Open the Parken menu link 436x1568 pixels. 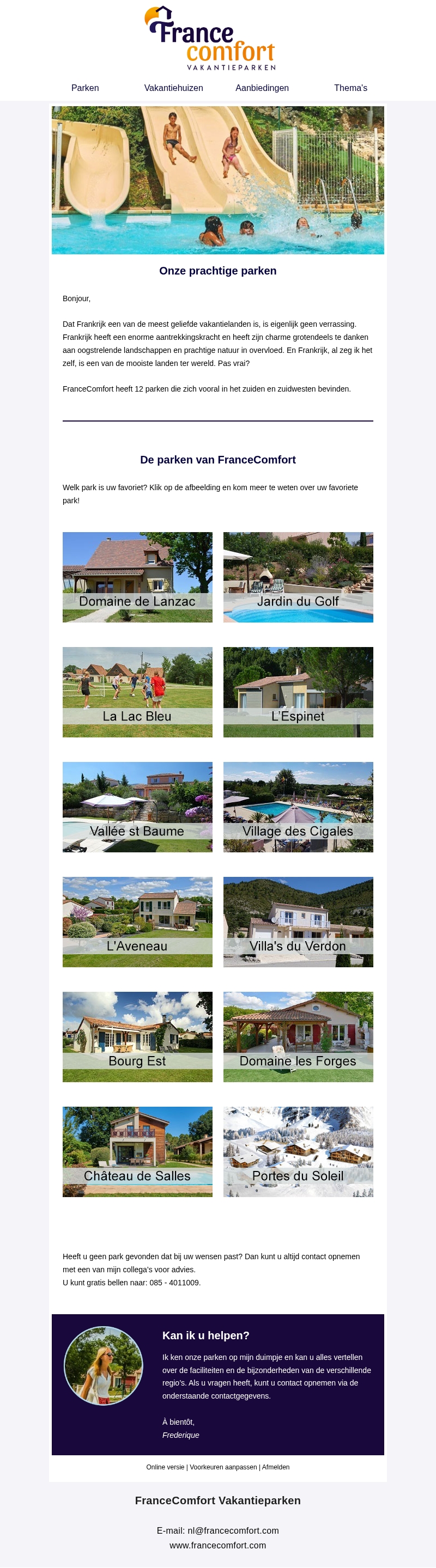84,88
